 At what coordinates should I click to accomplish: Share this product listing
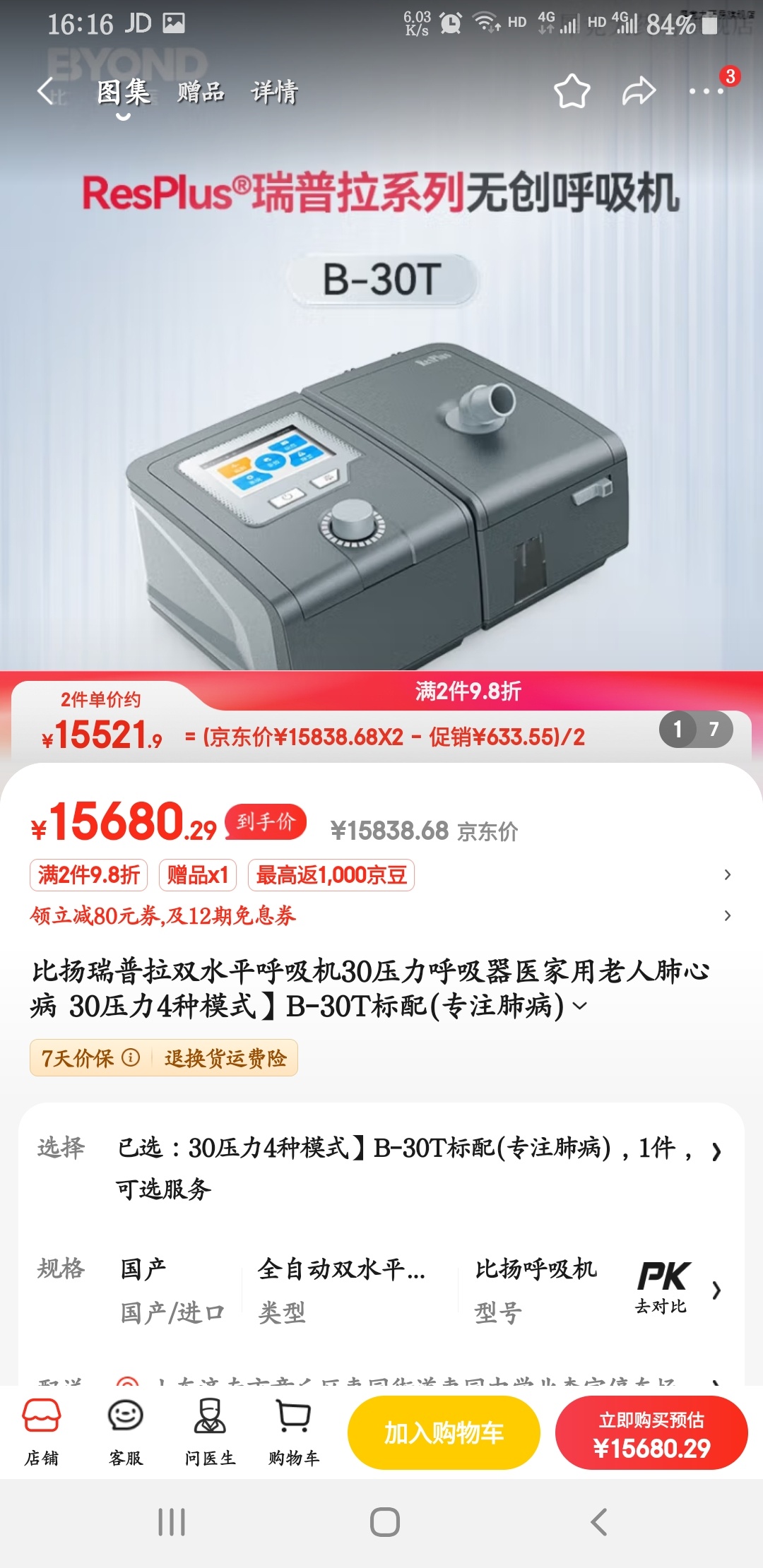coord(639,91)
